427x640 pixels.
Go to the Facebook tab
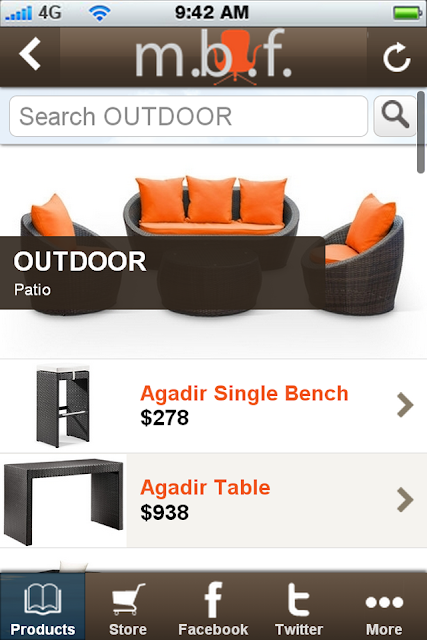coord(213,607)
